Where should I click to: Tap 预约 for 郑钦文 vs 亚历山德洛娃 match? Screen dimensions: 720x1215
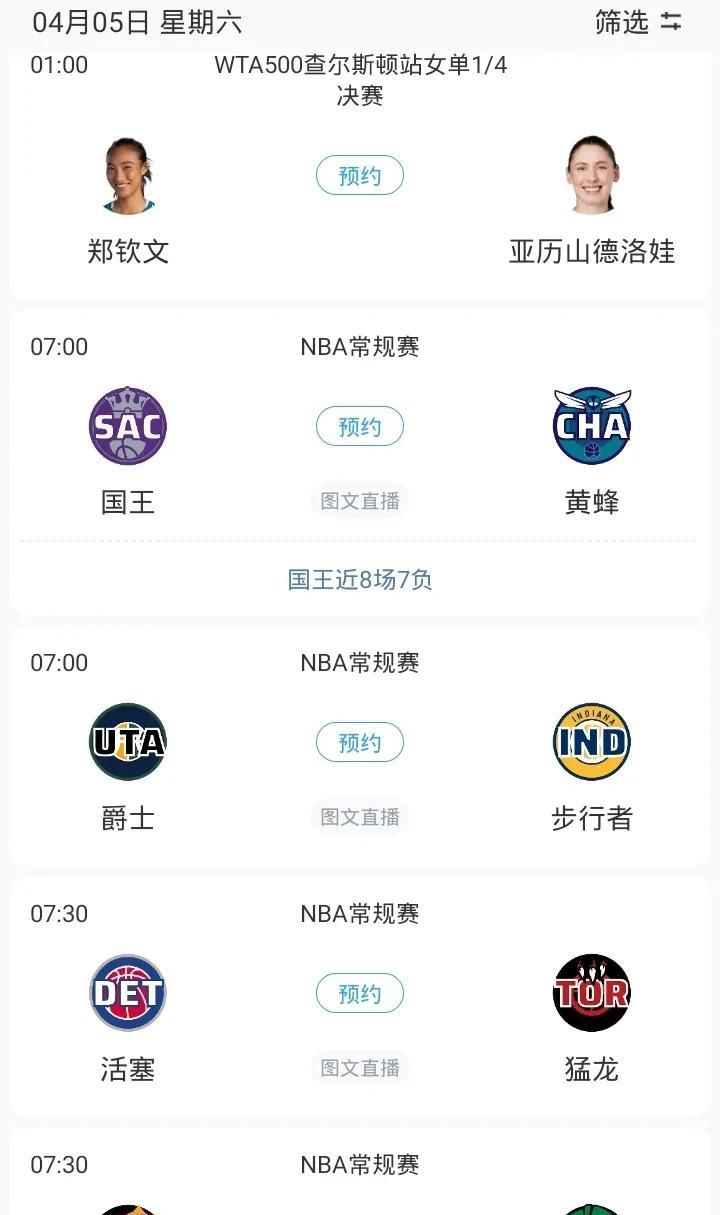pos(360,176)
